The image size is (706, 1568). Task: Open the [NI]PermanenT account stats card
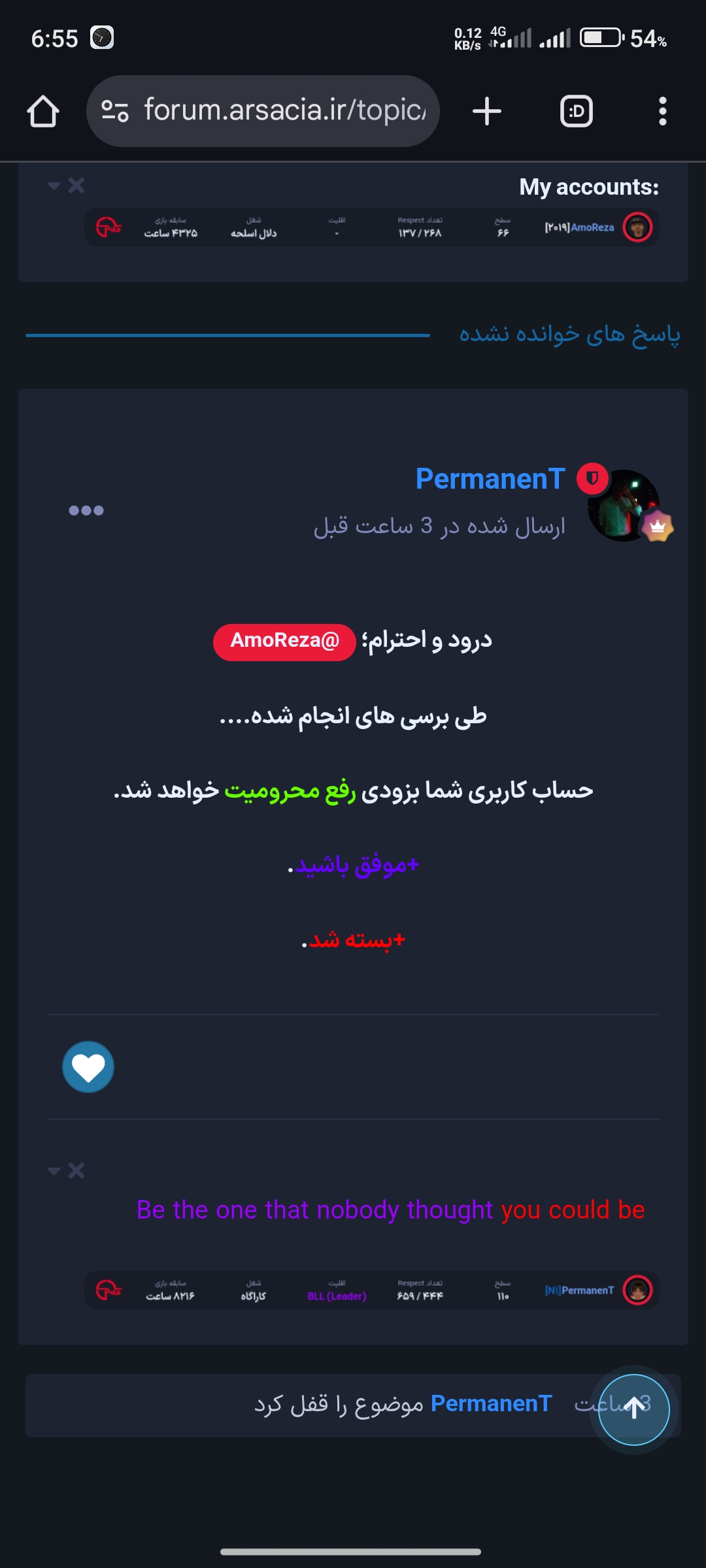click(371, 1290)
